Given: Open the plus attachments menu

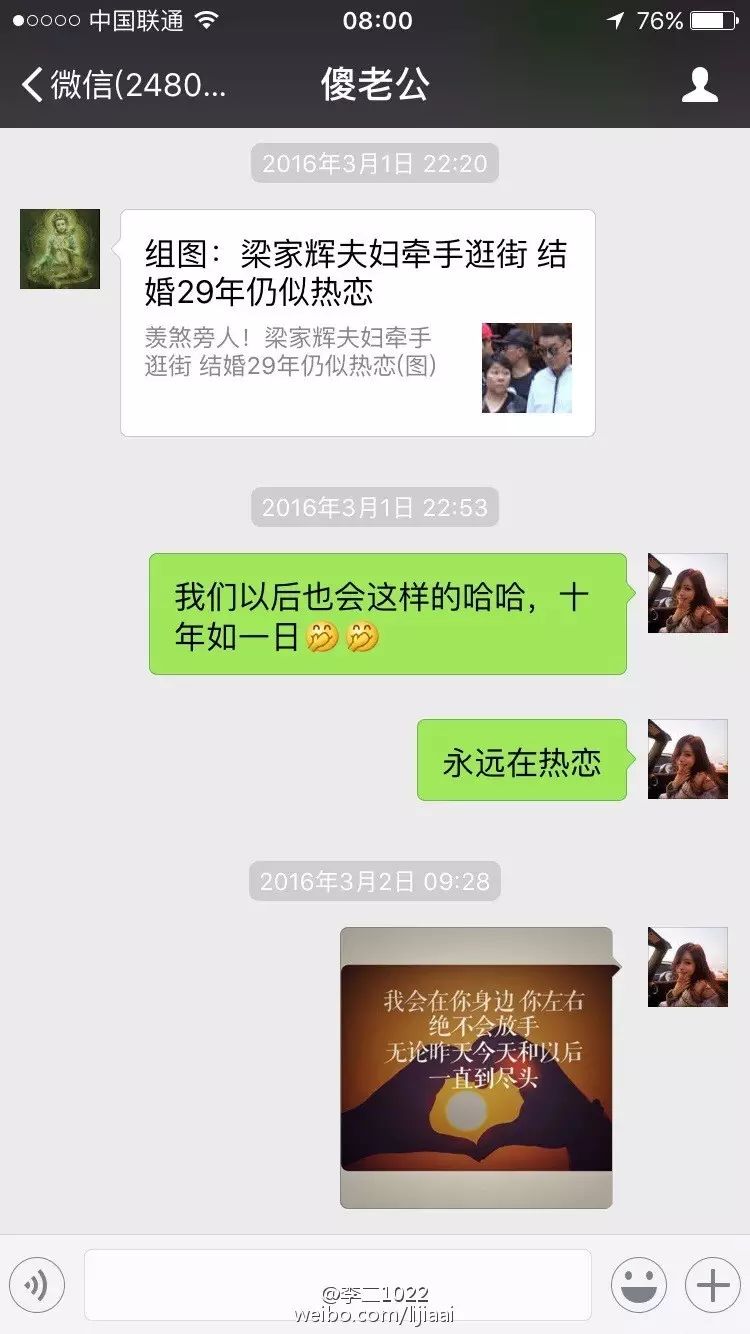Looking at the screenshot, I should click(712, 1285).
